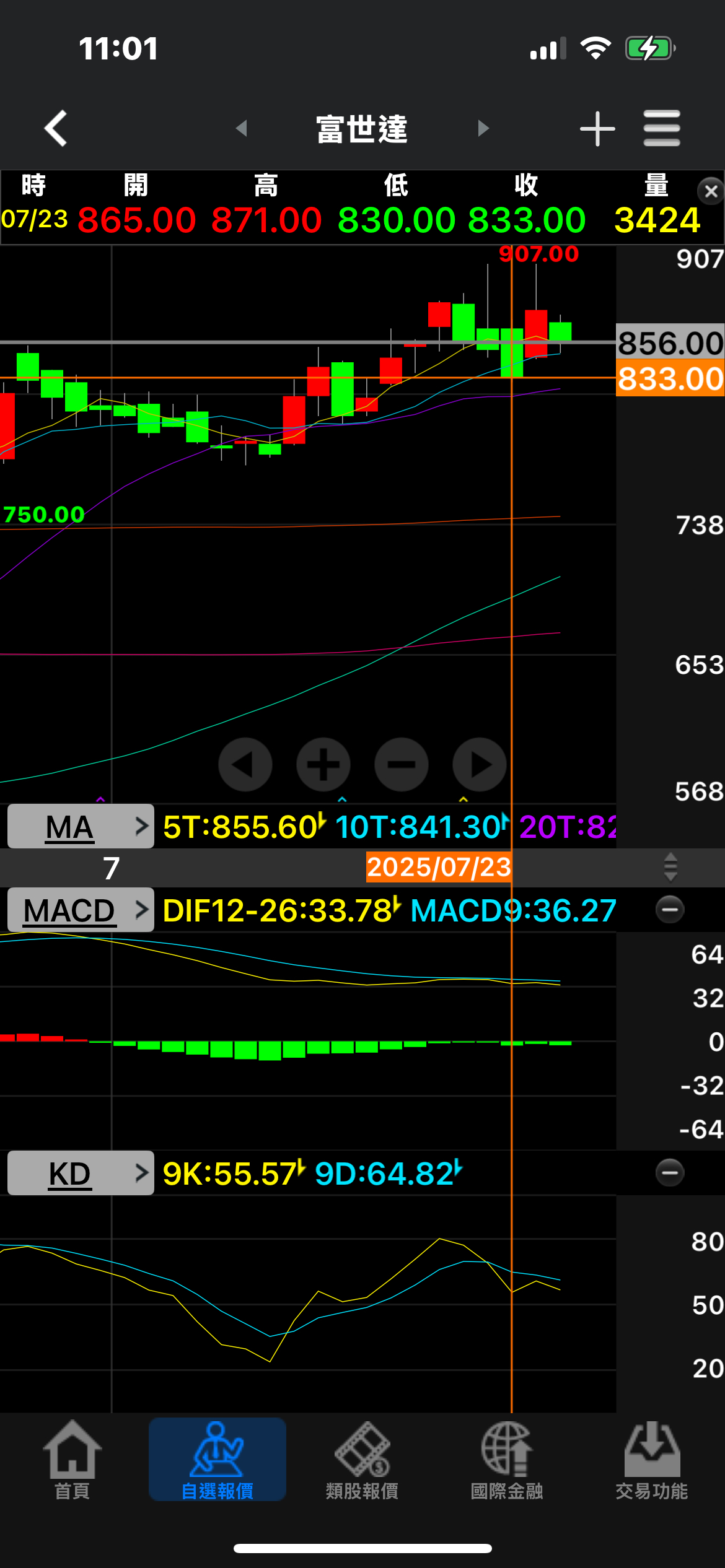Add 富世達 using the plus icon
Screen dimensions: 725x1568
(x=597, y=129)
